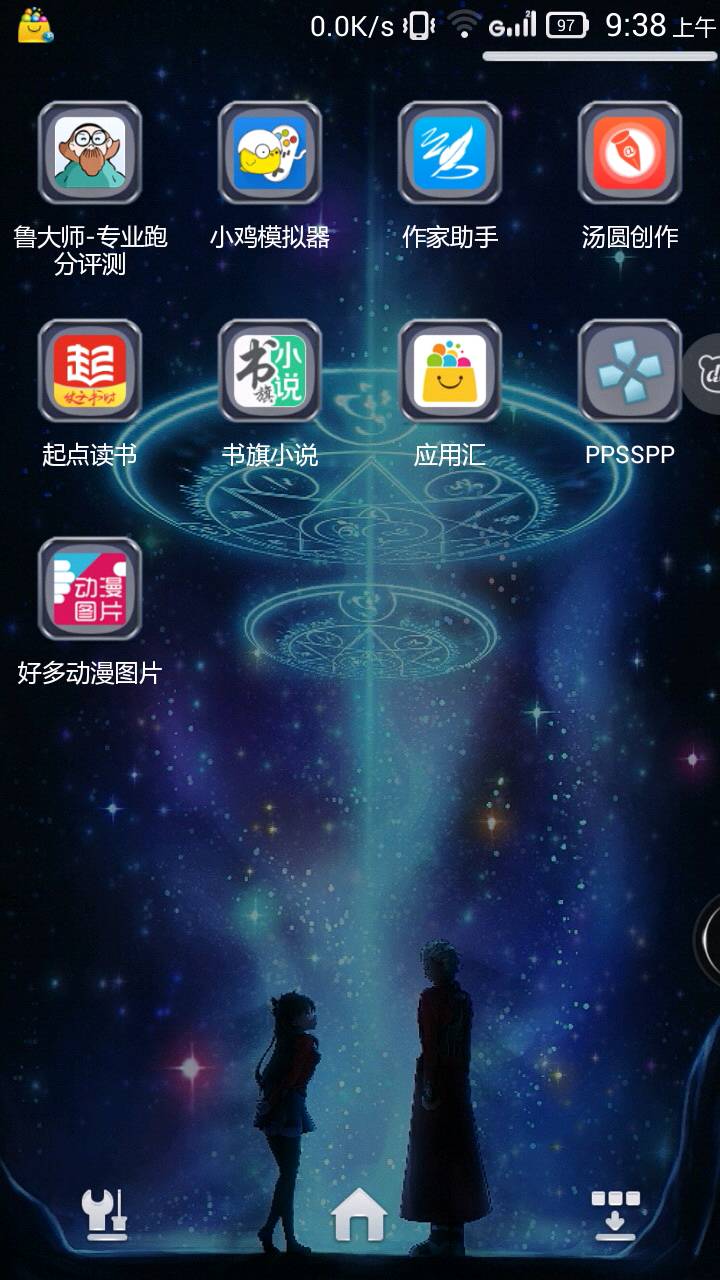Launch the PPSSPP emulator
720x1280 pixels.
tap(630, 371)
